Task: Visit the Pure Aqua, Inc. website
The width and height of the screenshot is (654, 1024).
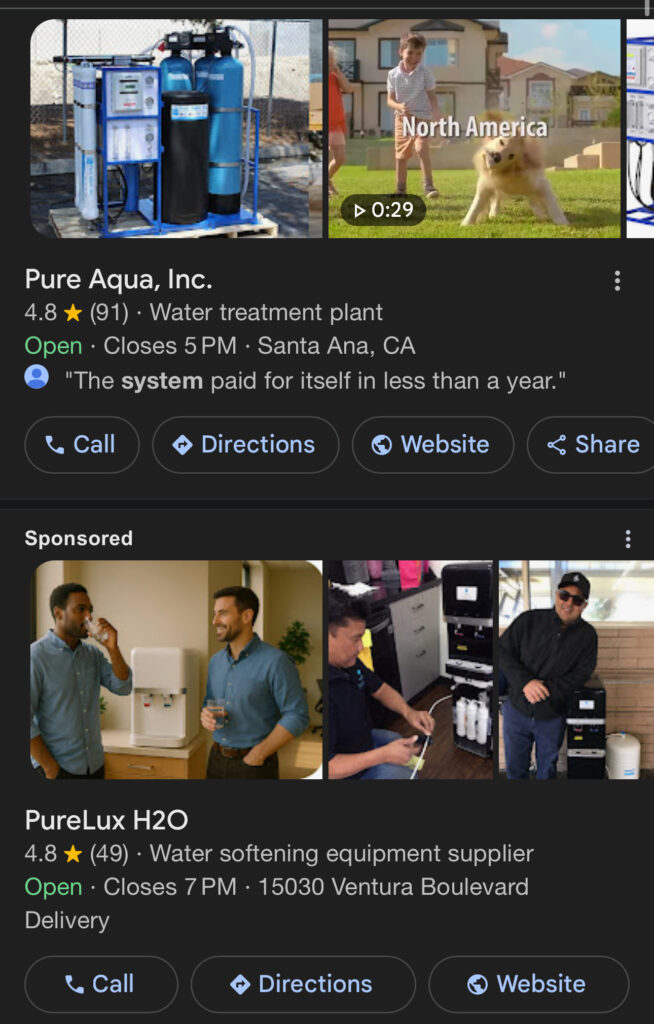Action: click(x=432, y=445)
